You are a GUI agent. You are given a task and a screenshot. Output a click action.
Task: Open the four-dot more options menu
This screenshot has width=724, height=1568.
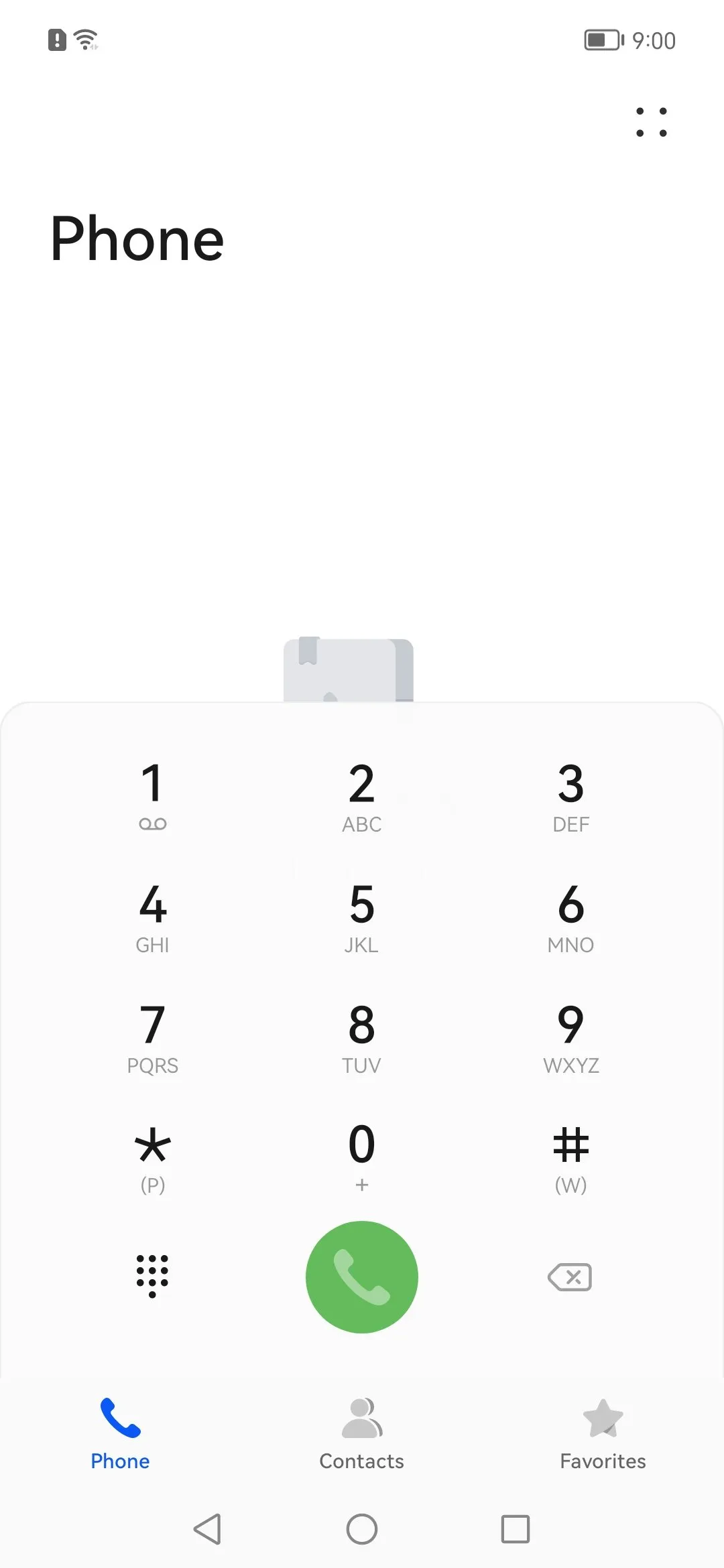click(651, 122)
